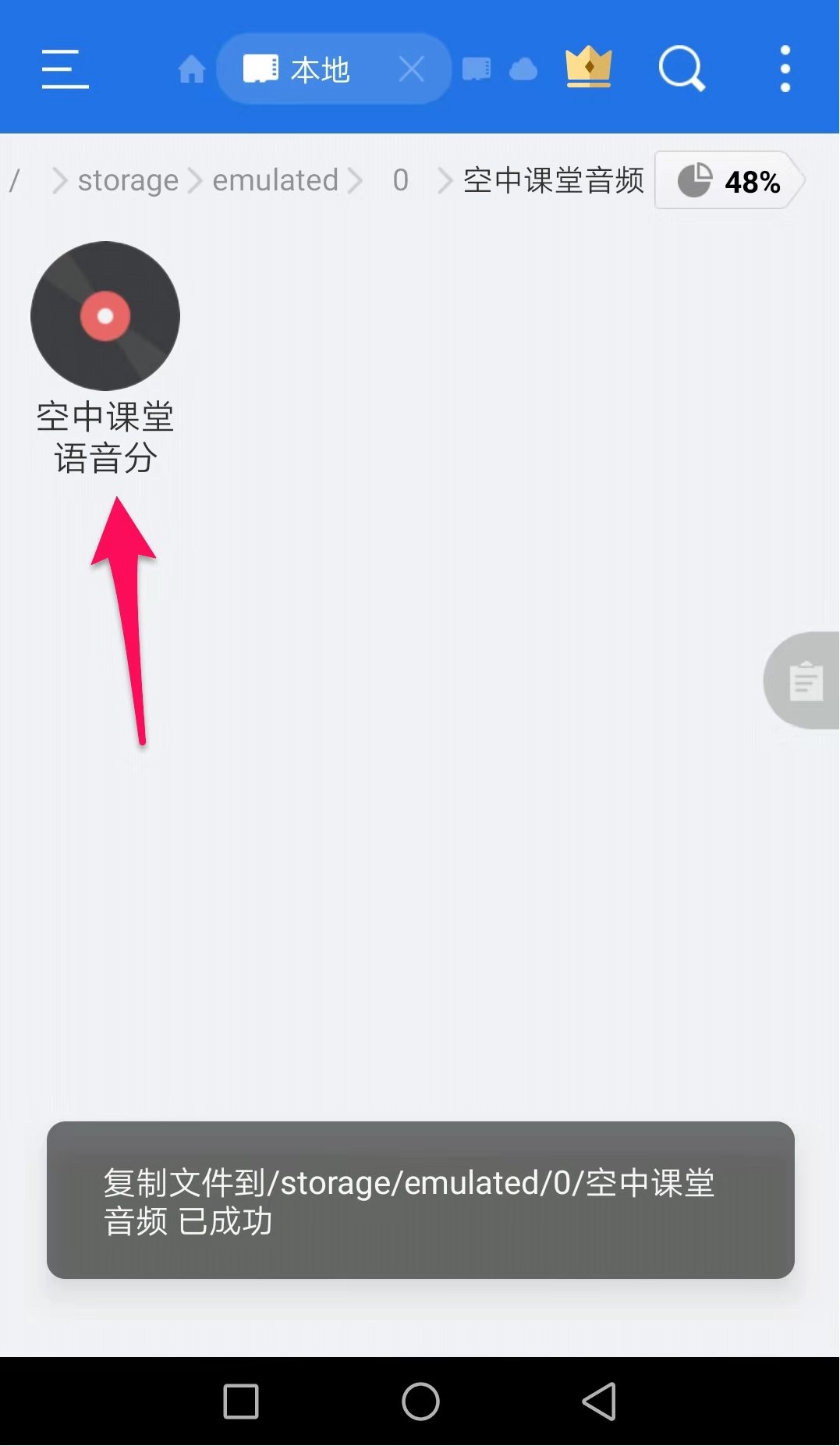The width and height of the screenshot is (840, 1446).
Task: Close the 本地 tab
Action: (x=411, y=69)
